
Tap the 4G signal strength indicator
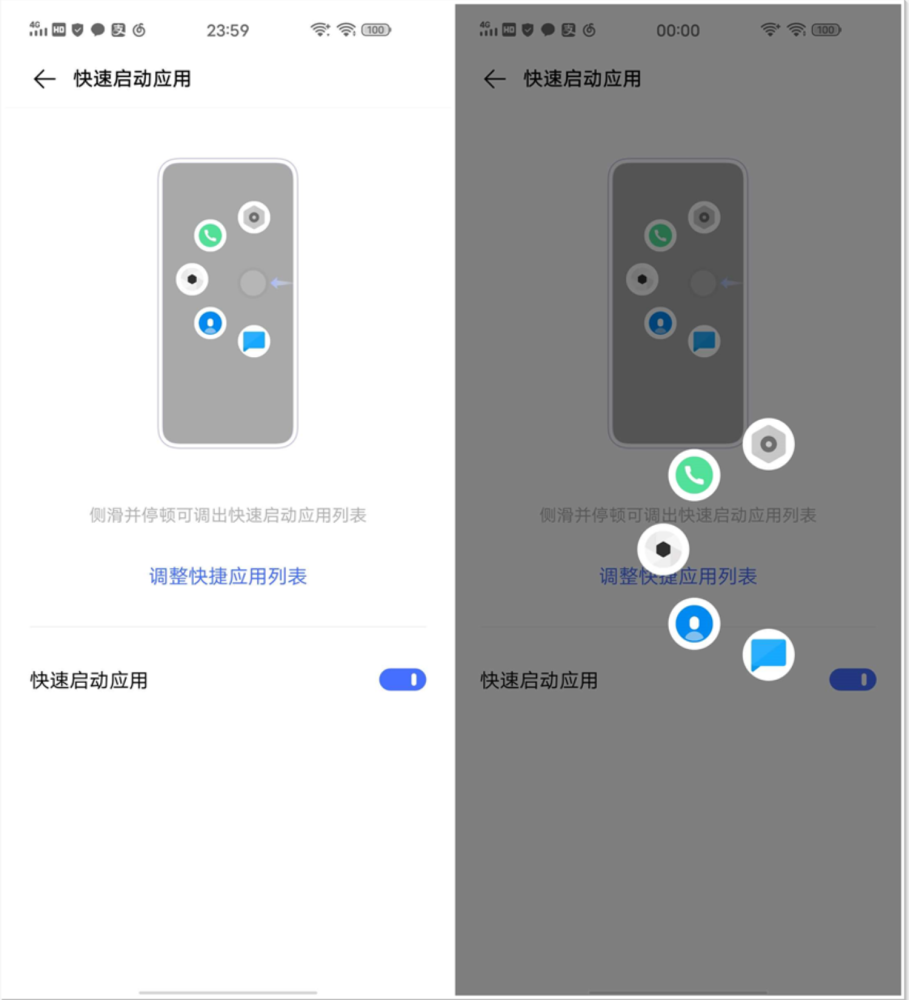coord(38,27)
